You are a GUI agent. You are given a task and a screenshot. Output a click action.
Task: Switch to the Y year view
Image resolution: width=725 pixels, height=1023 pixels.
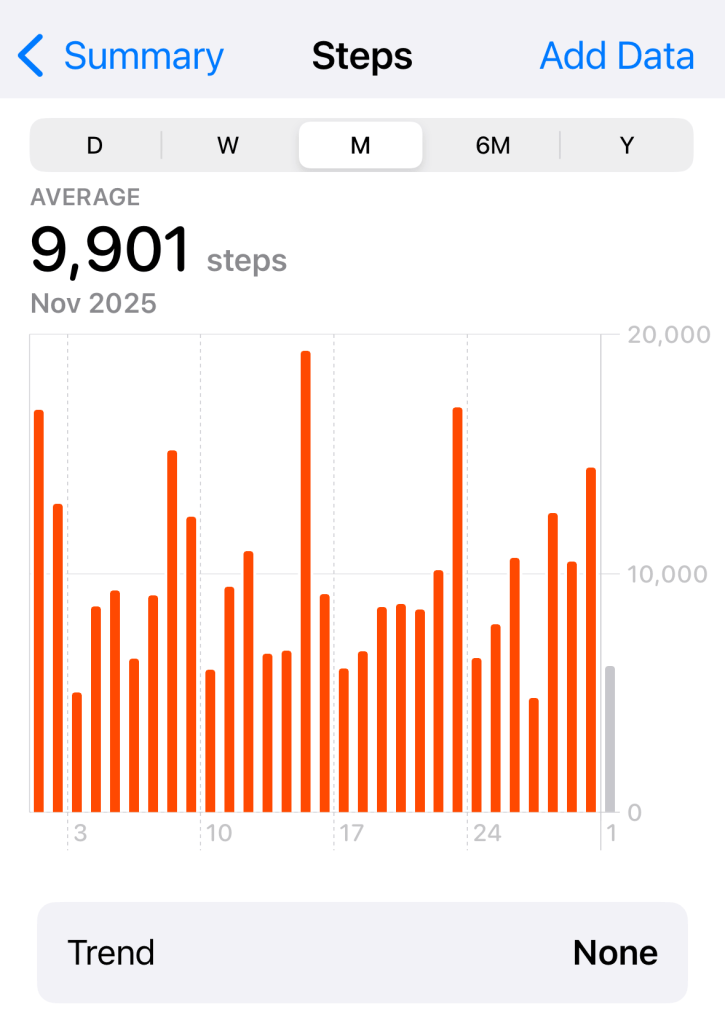[626, 146]
